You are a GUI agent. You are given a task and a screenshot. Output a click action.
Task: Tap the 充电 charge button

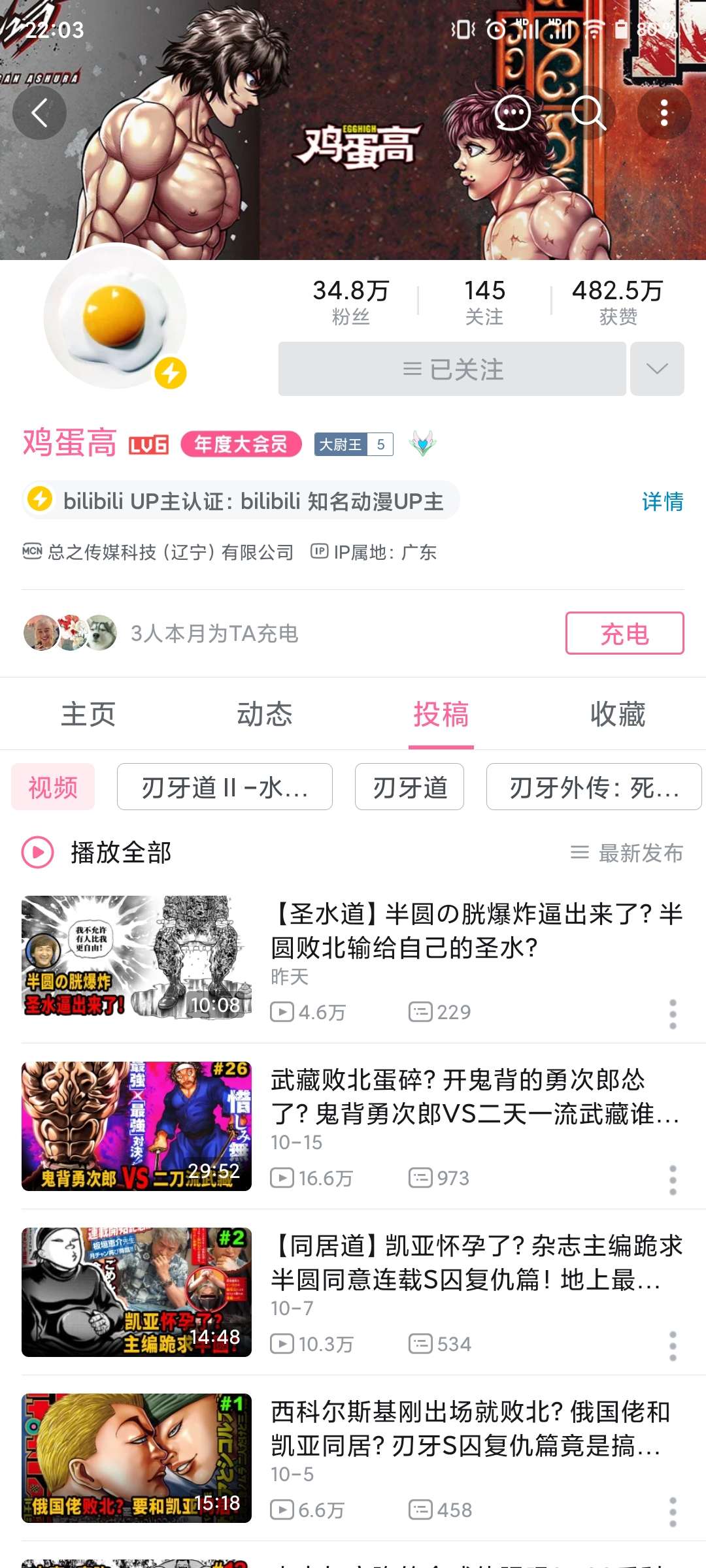tap(624, 633)
